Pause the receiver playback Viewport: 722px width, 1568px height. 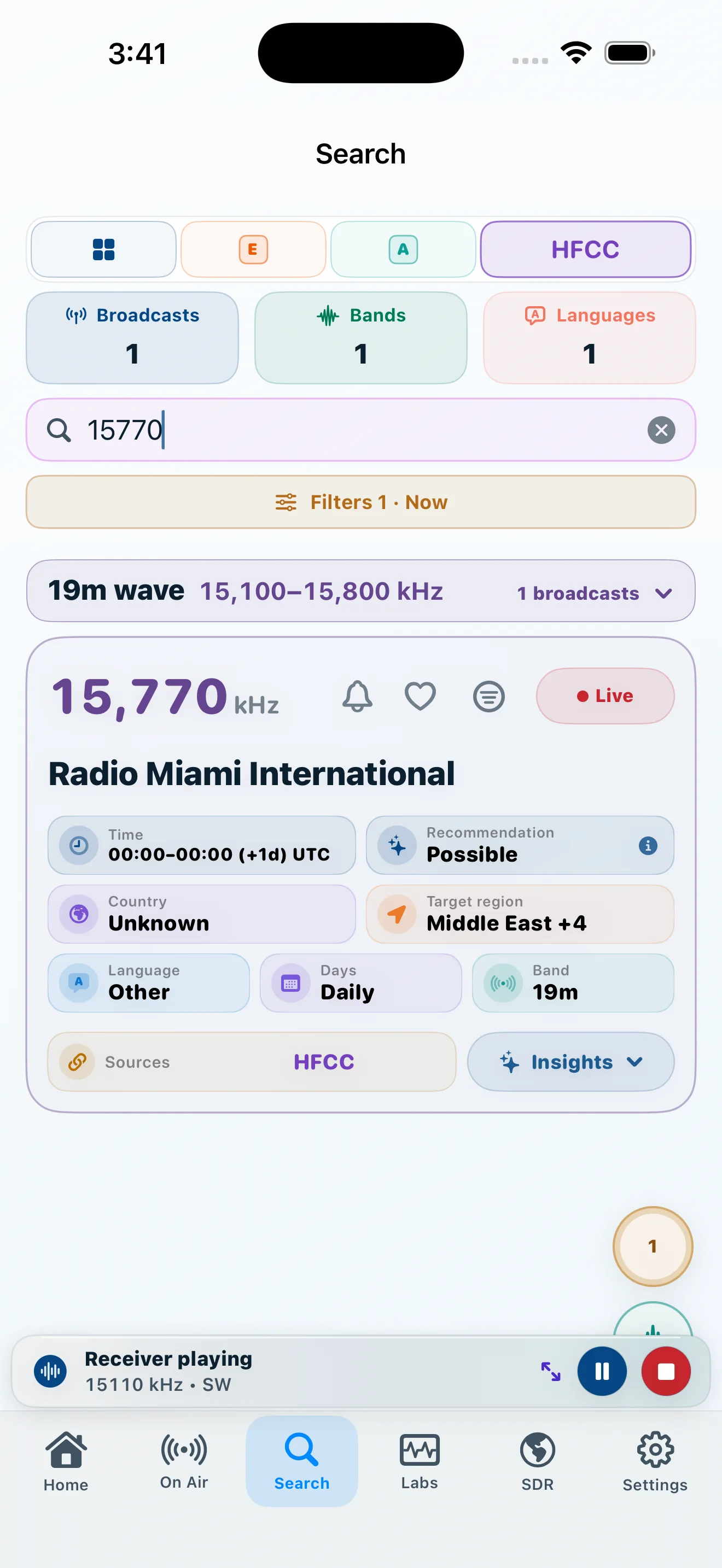(602, 1371)
